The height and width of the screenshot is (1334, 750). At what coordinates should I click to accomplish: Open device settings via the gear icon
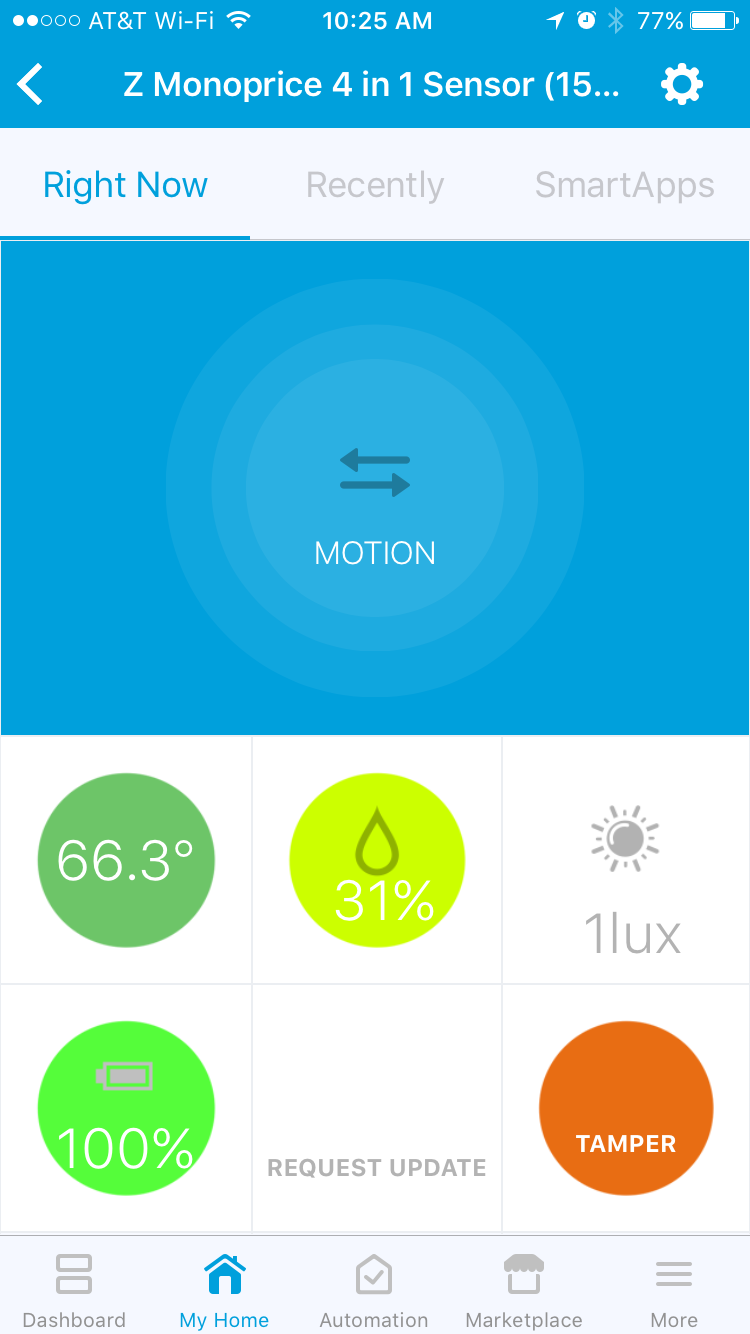pyautogui.click(x=682, y=85)
